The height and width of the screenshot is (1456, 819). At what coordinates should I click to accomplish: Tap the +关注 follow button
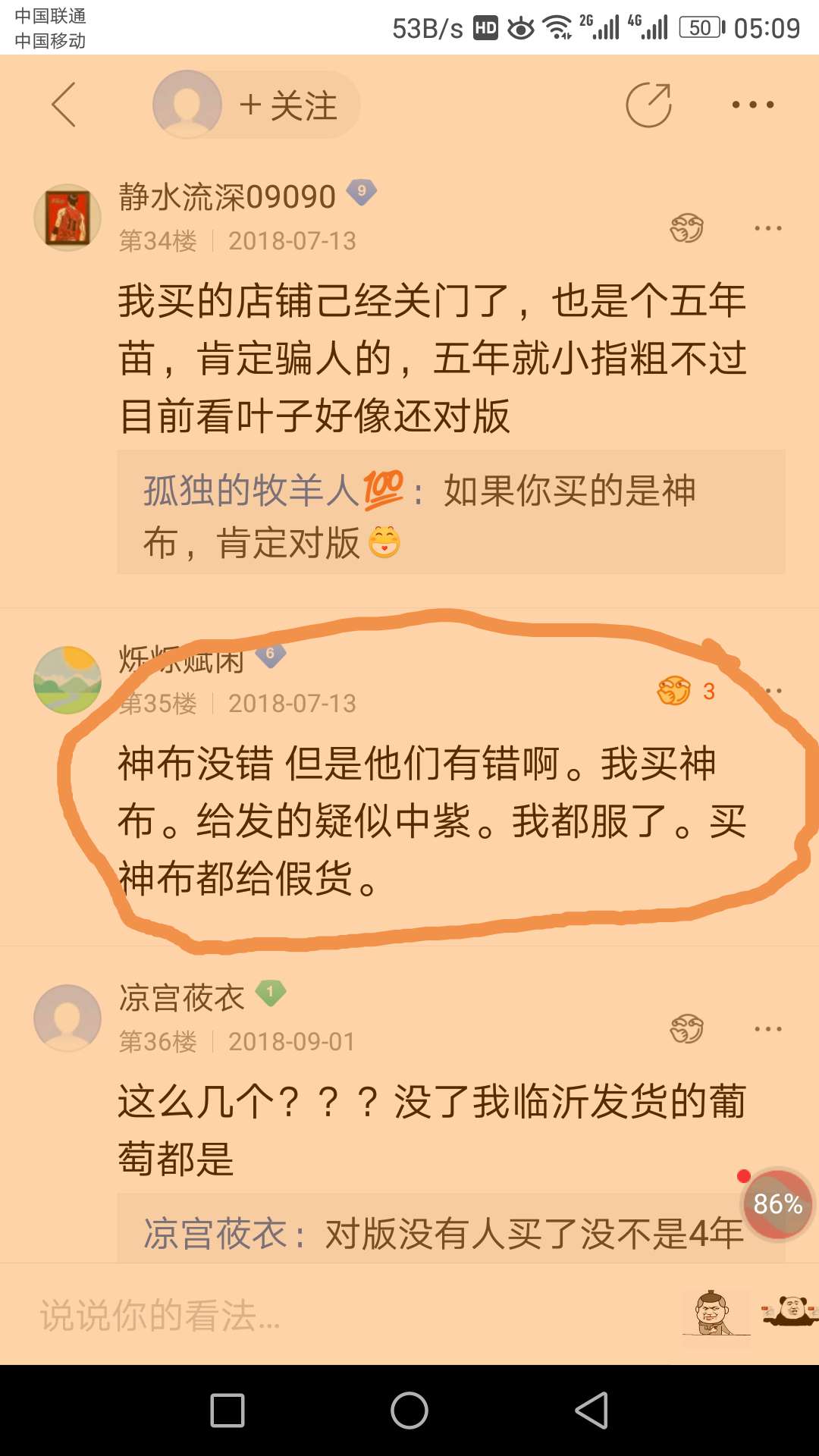click(288, 105)
